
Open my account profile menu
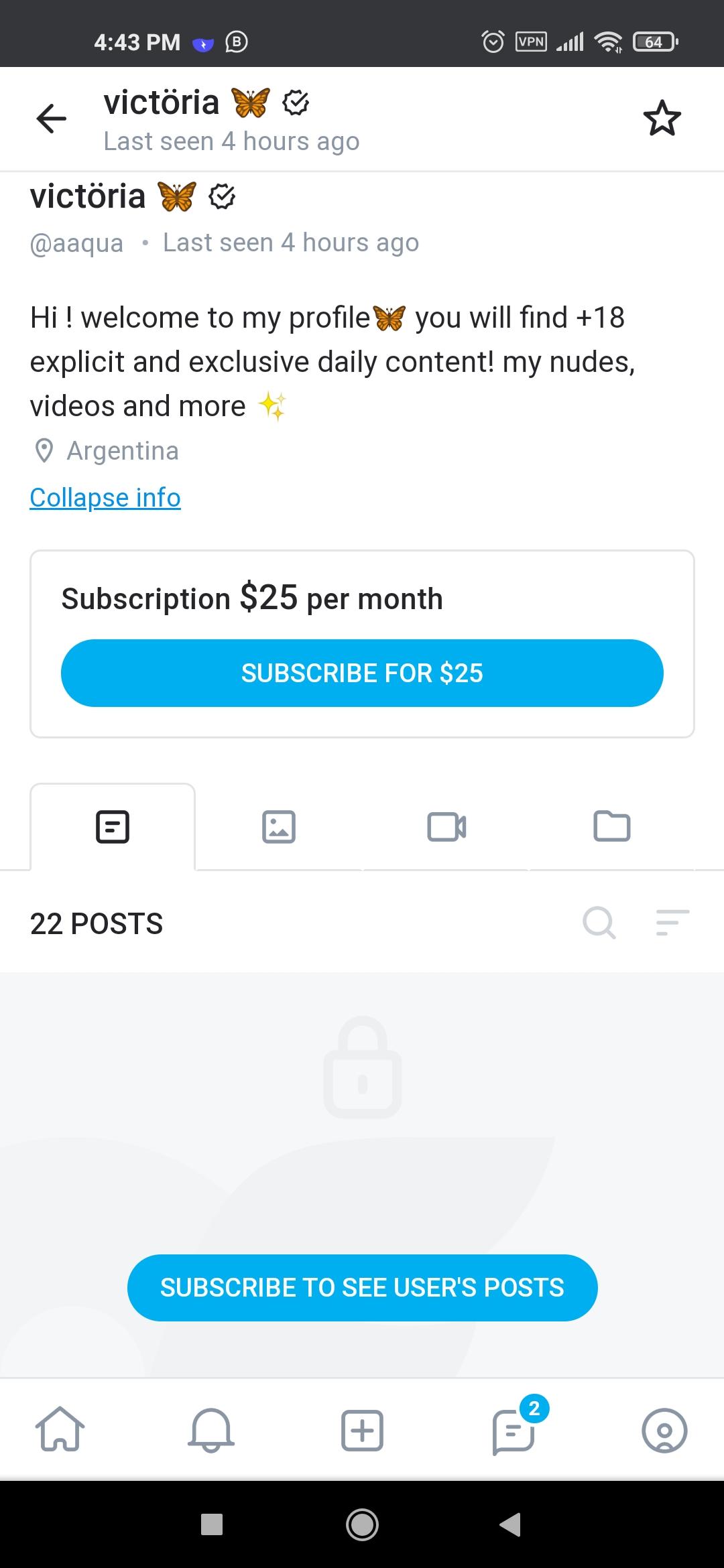coord(664,1430)
